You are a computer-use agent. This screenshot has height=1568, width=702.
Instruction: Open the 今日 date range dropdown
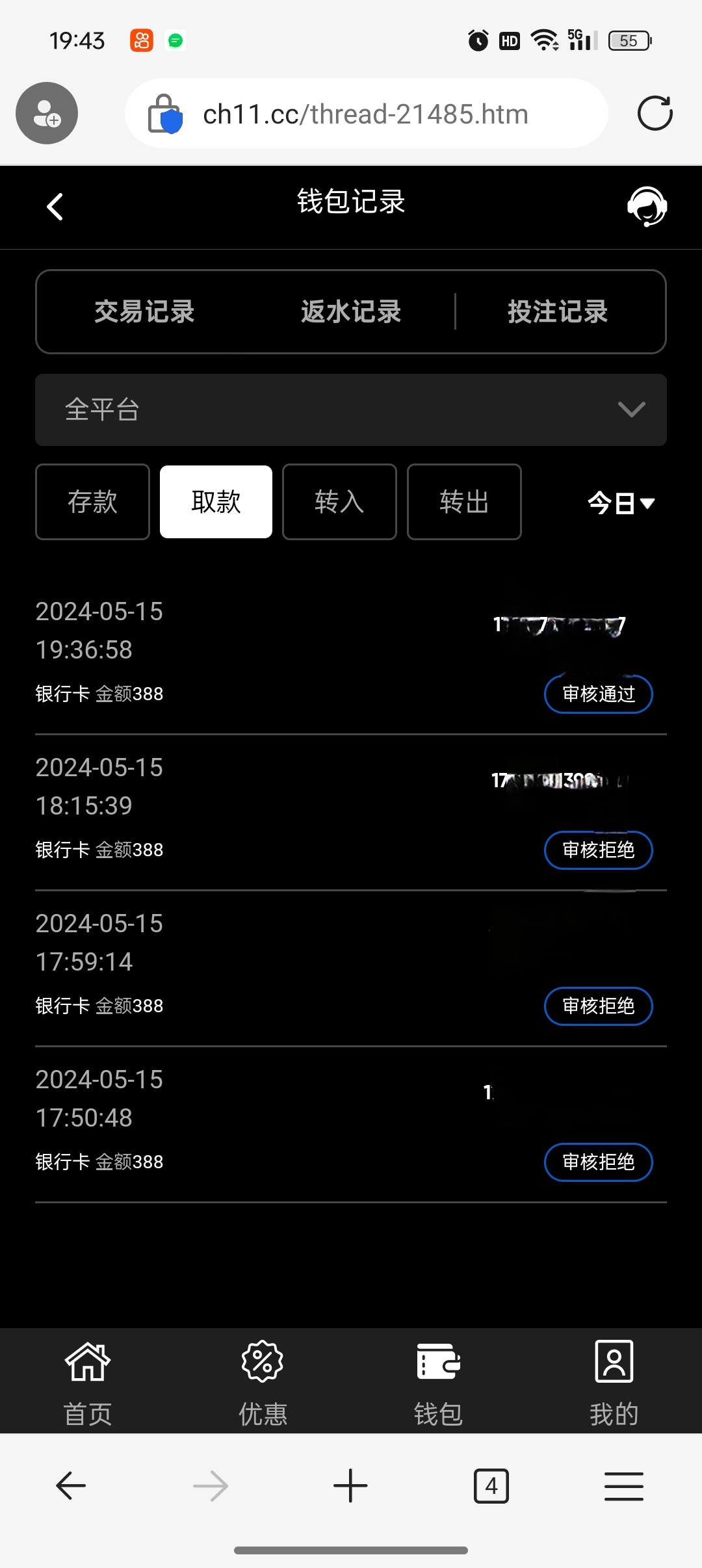pos(621,503)
